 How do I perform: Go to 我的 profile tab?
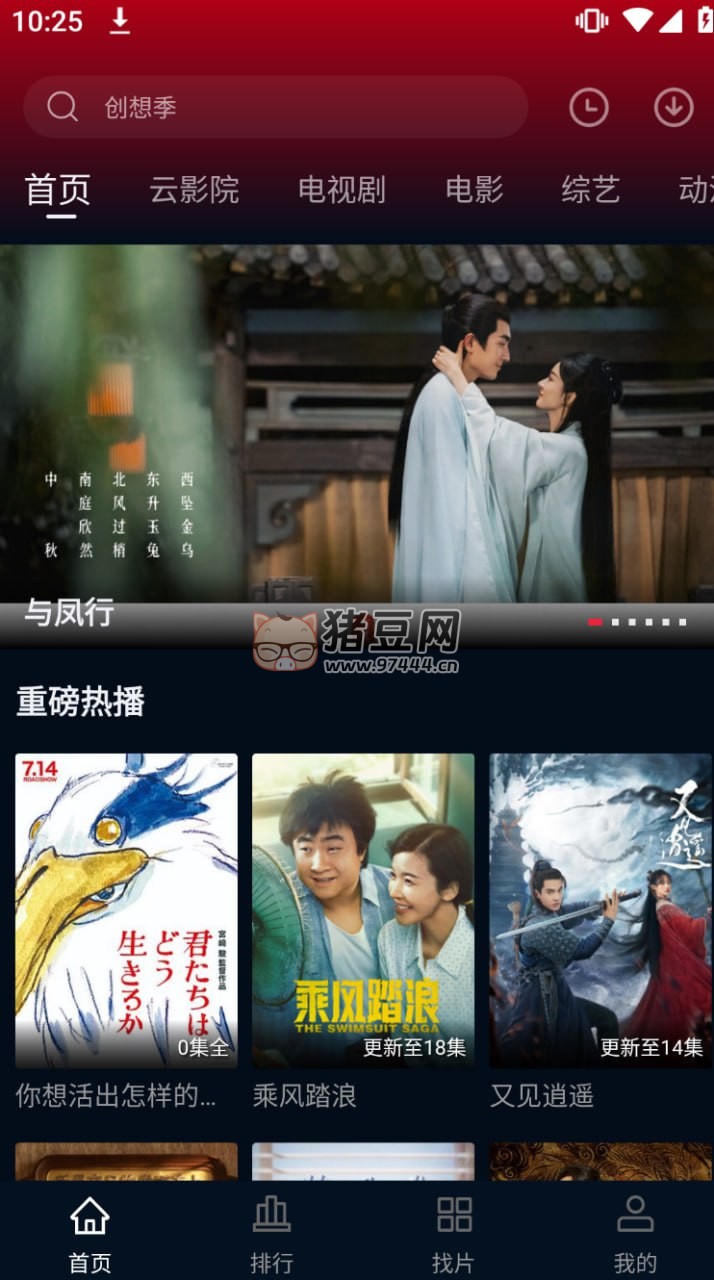634,1234
